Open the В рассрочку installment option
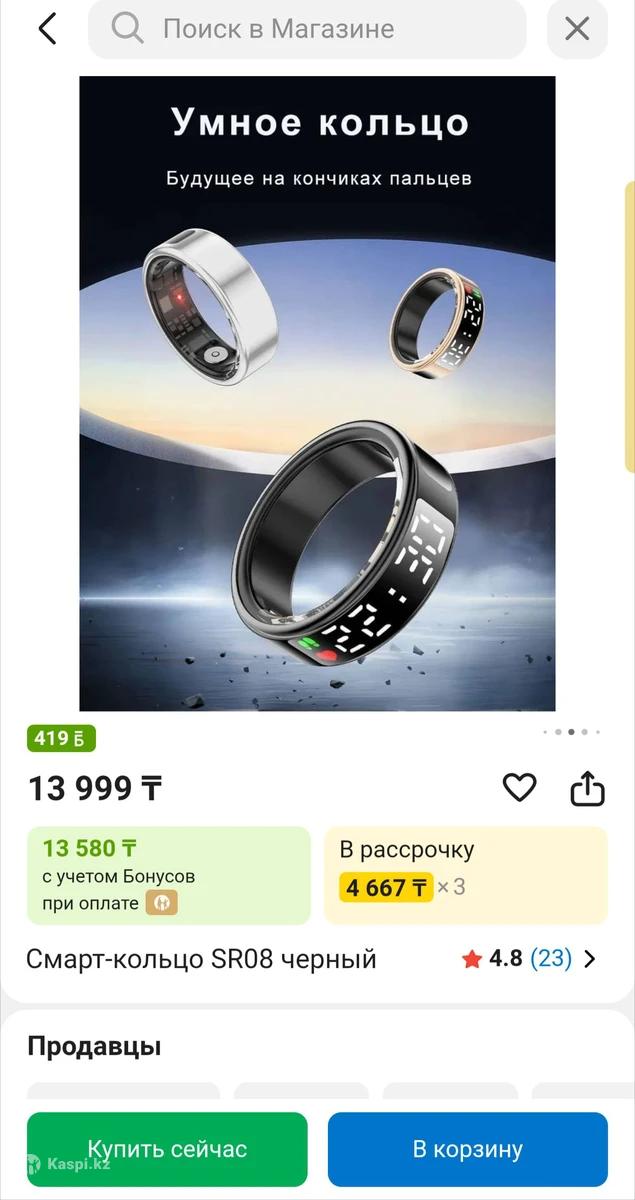 click(465, 874)
